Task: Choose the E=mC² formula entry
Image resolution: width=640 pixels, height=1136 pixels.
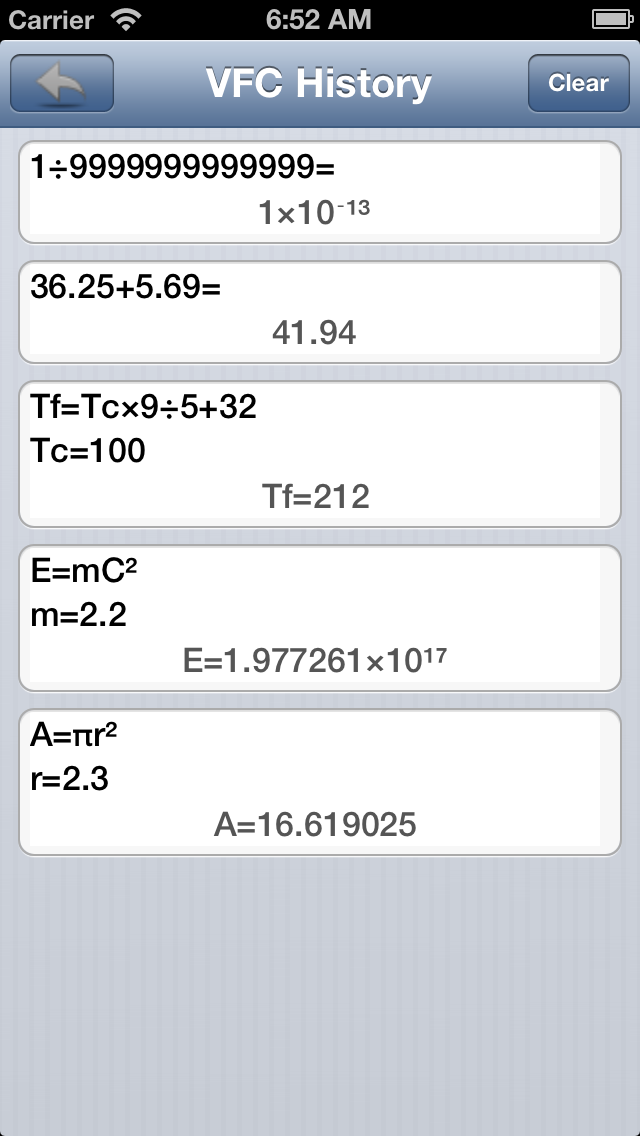Action: [320, 617]
